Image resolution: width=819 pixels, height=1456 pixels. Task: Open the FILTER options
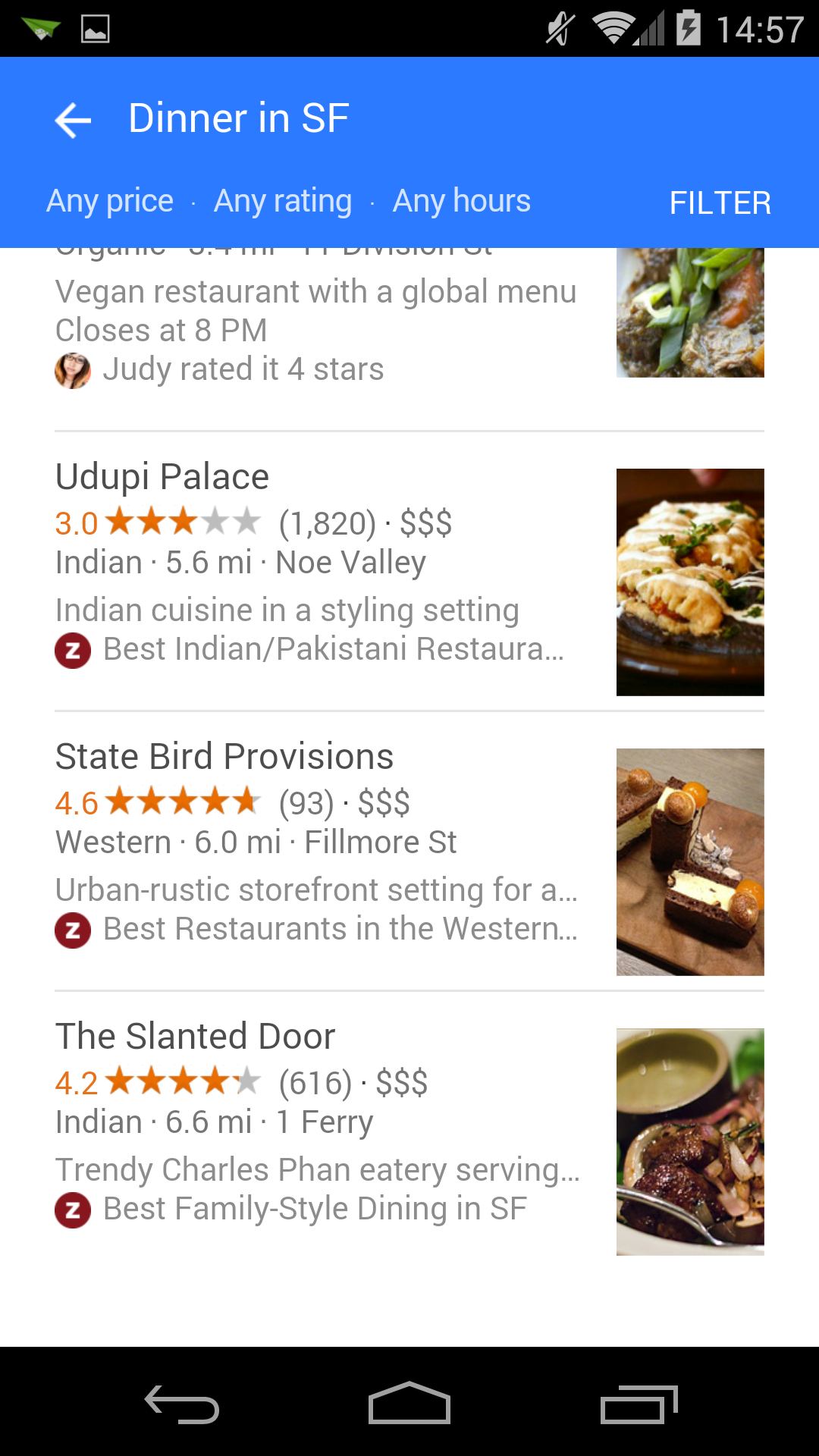point(720,202)
